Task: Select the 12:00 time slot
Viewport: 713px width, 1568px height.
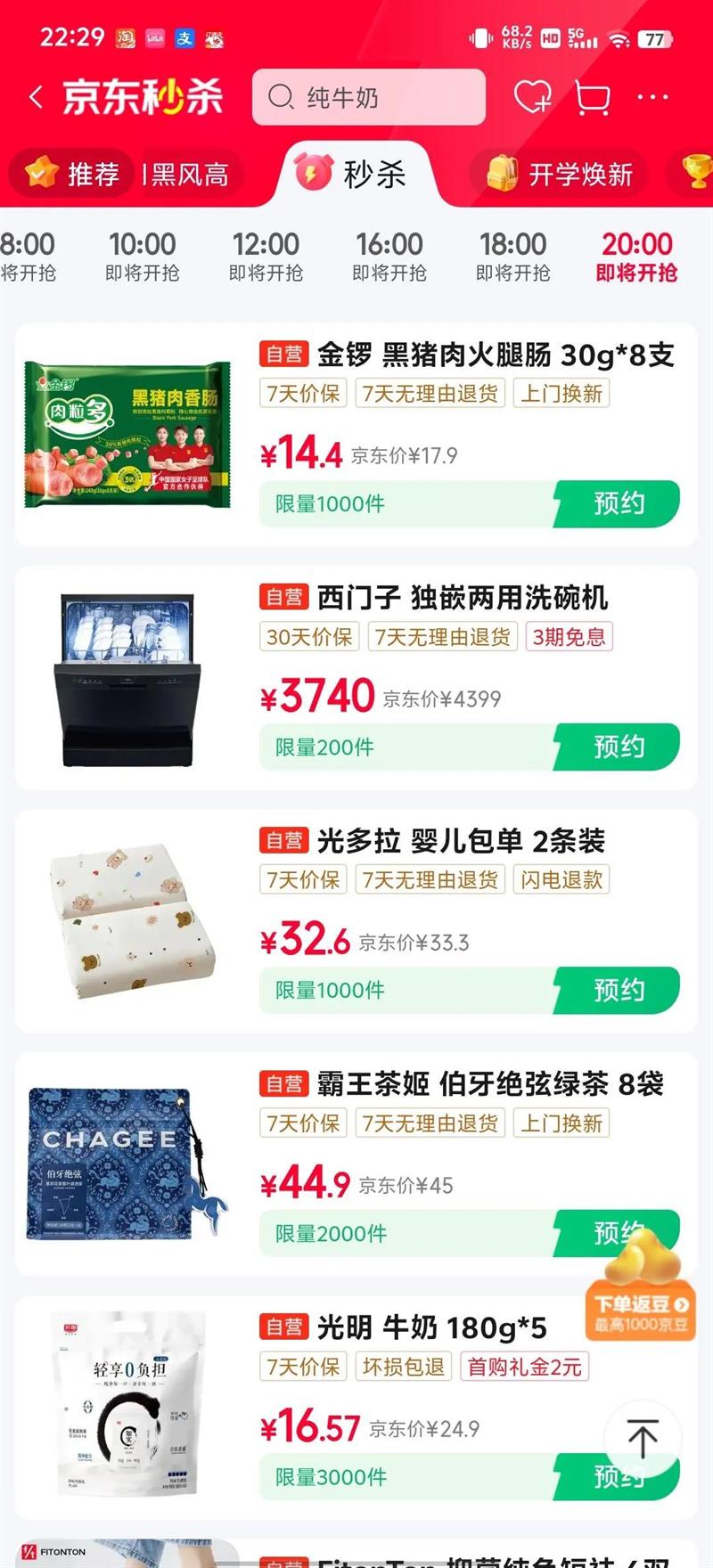Action: [266, 256]
